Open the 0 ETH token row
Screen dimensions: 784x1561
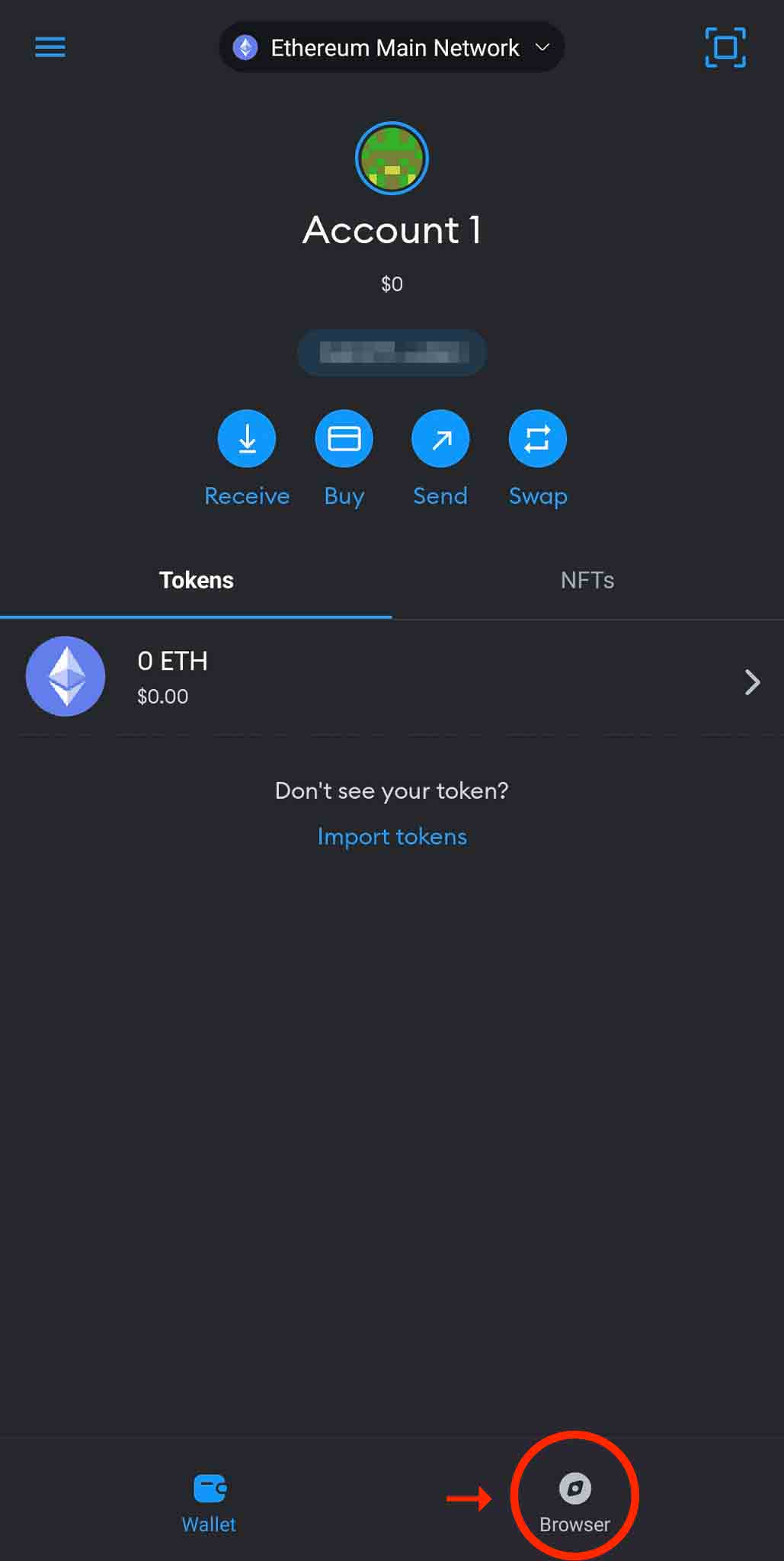point(392,678)
